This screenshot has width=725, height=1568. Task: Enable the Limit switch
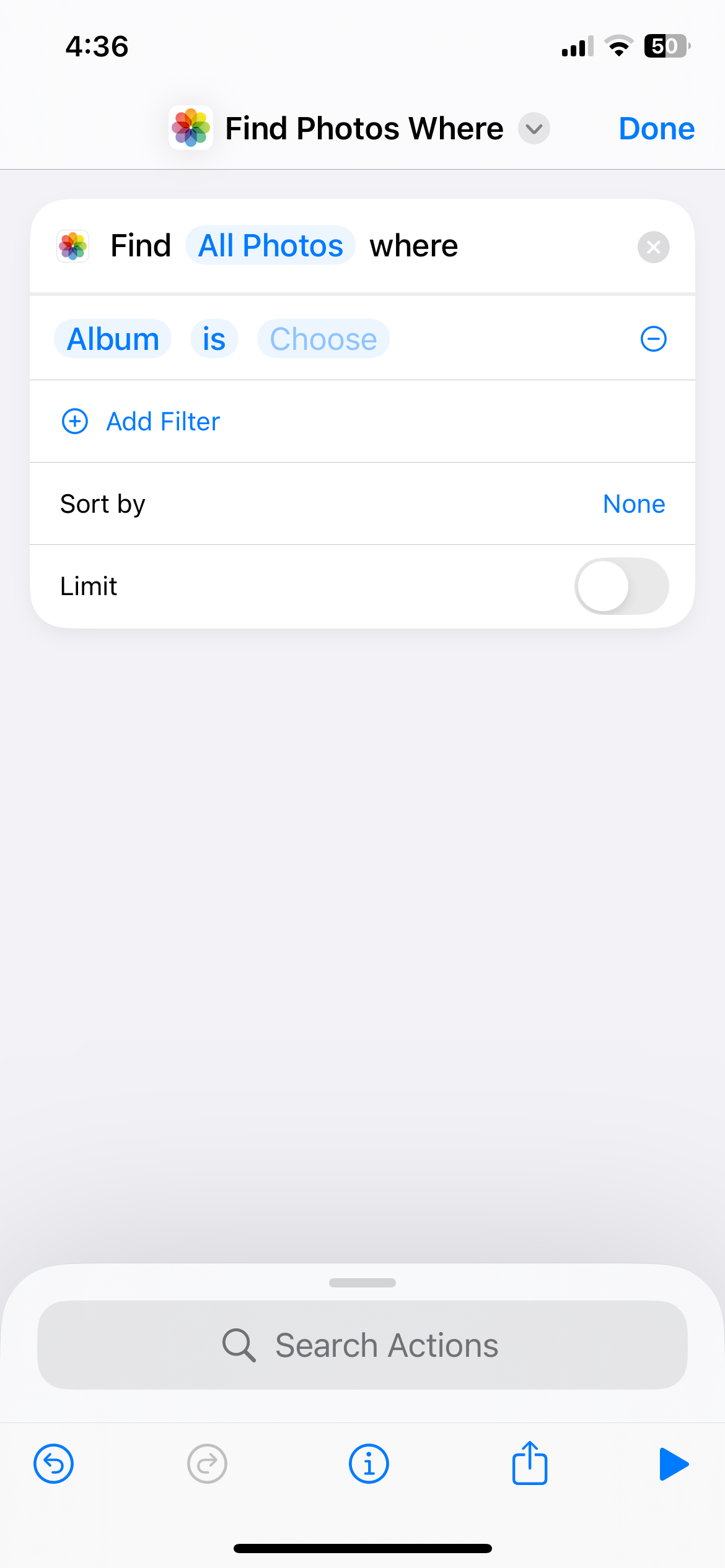(x=621, y=586)
